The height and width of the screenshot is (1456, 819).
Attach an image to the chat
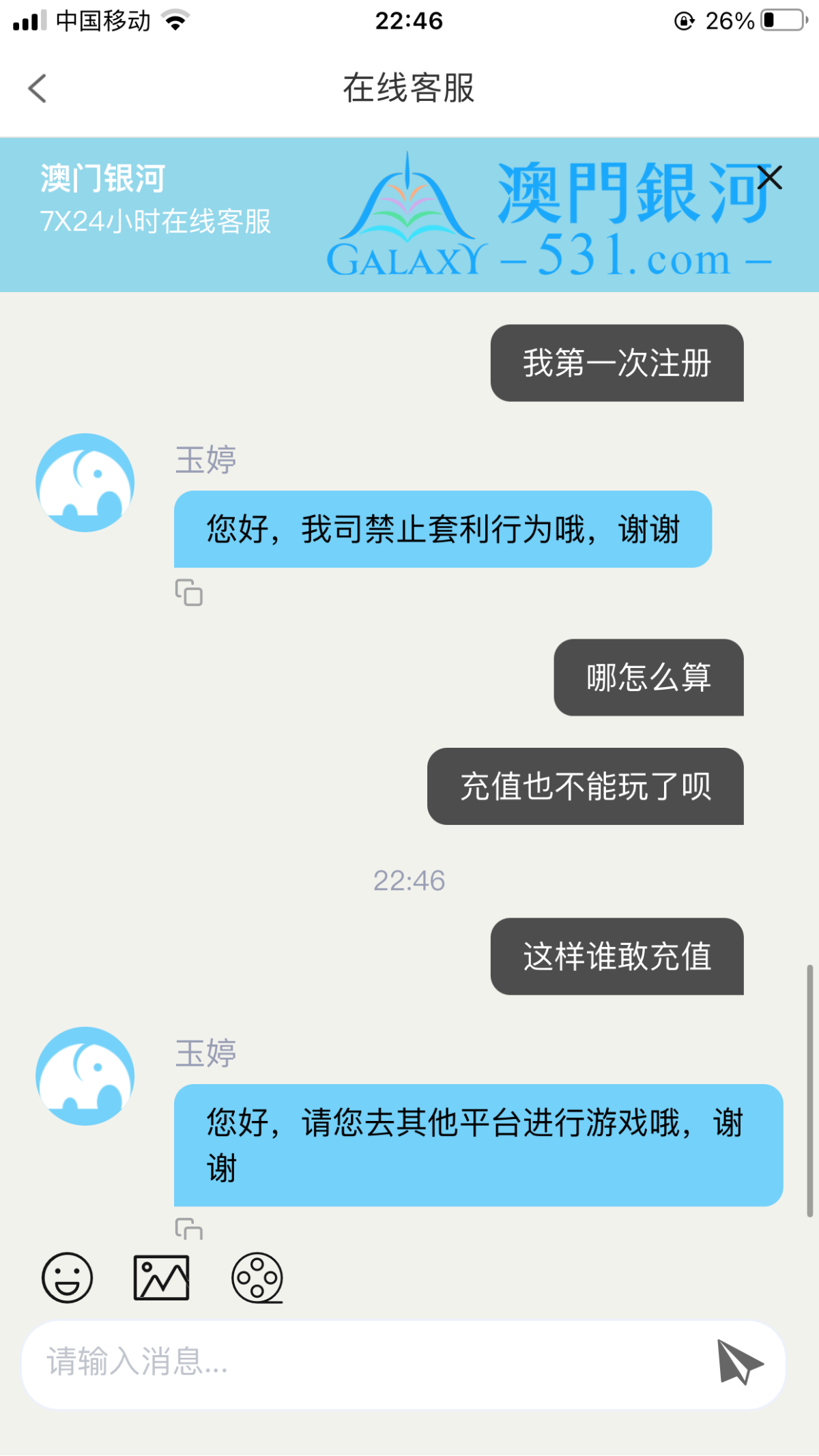coord(161,1277)
